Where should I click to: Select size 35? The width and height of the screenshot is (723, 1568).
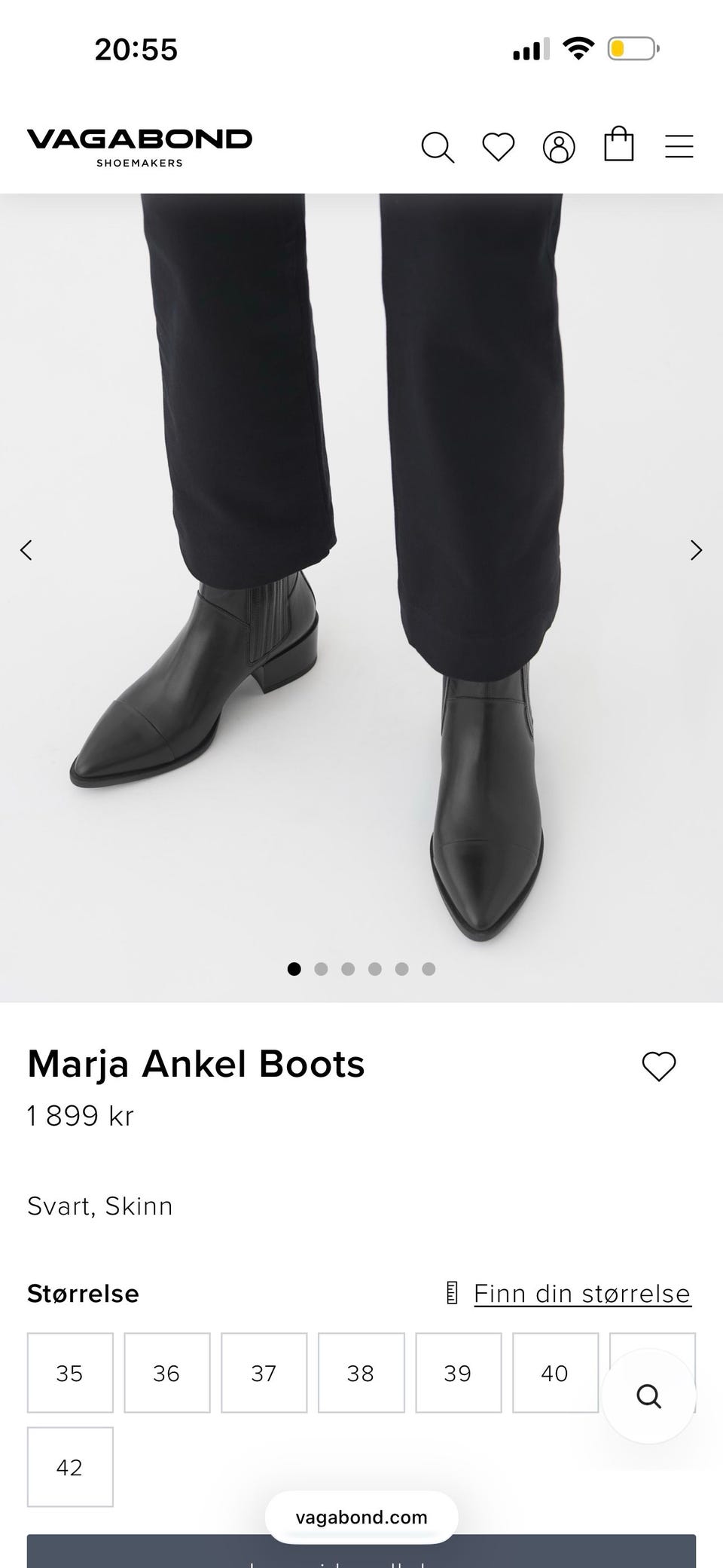70,1373
